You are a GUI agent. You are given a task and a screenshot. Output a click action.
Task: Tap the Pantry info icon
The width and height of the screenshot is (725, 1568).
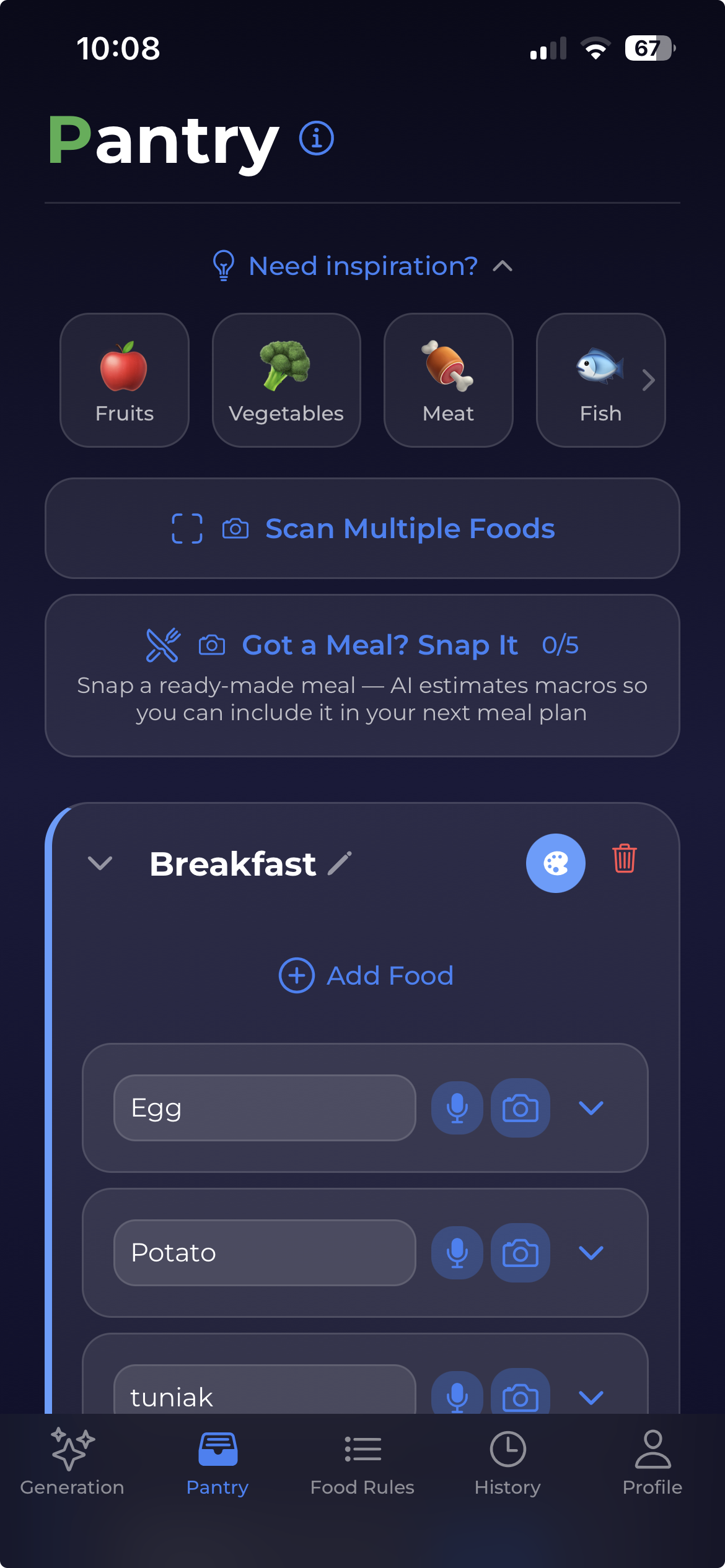pos(315,139)
